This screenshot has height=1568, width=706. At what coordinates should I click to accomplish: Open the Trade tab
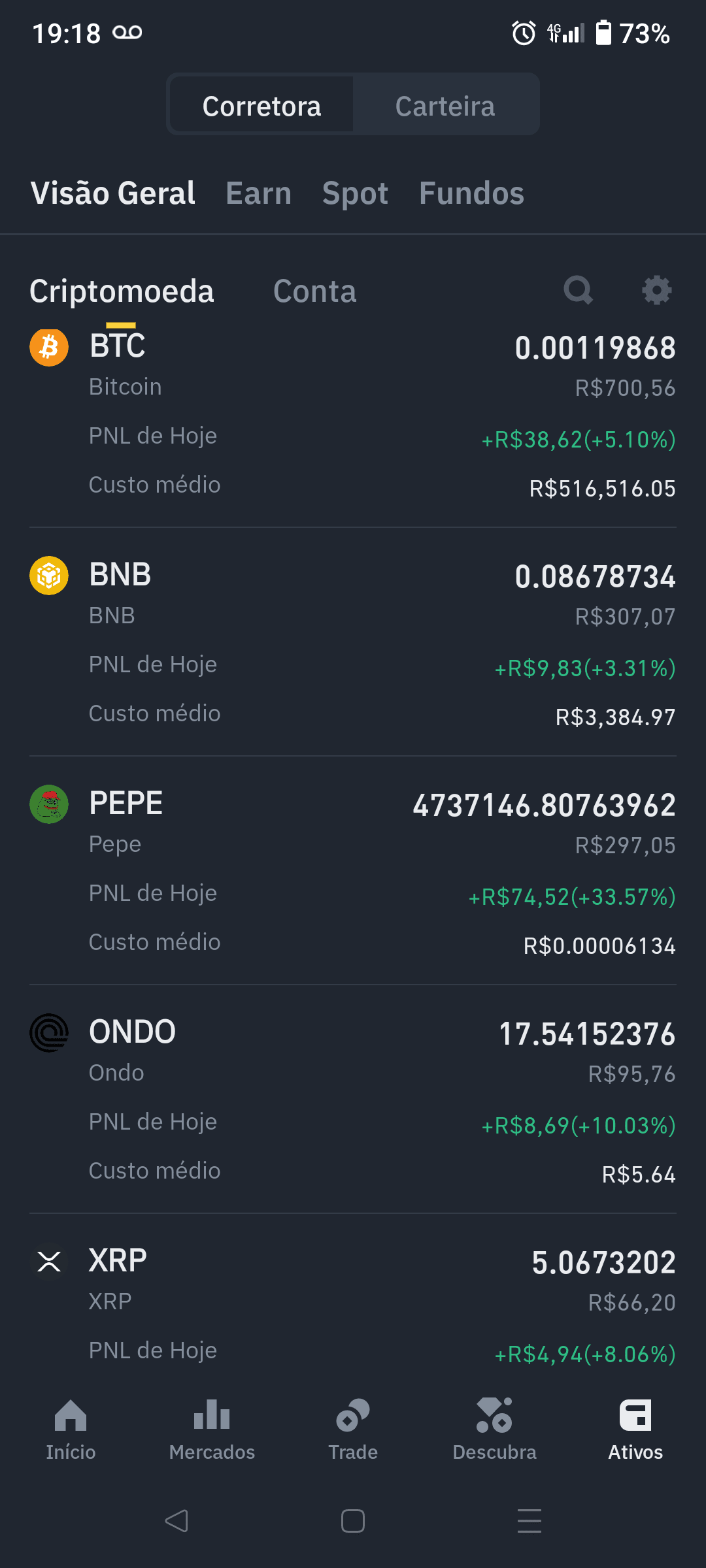coord(353,1429)
